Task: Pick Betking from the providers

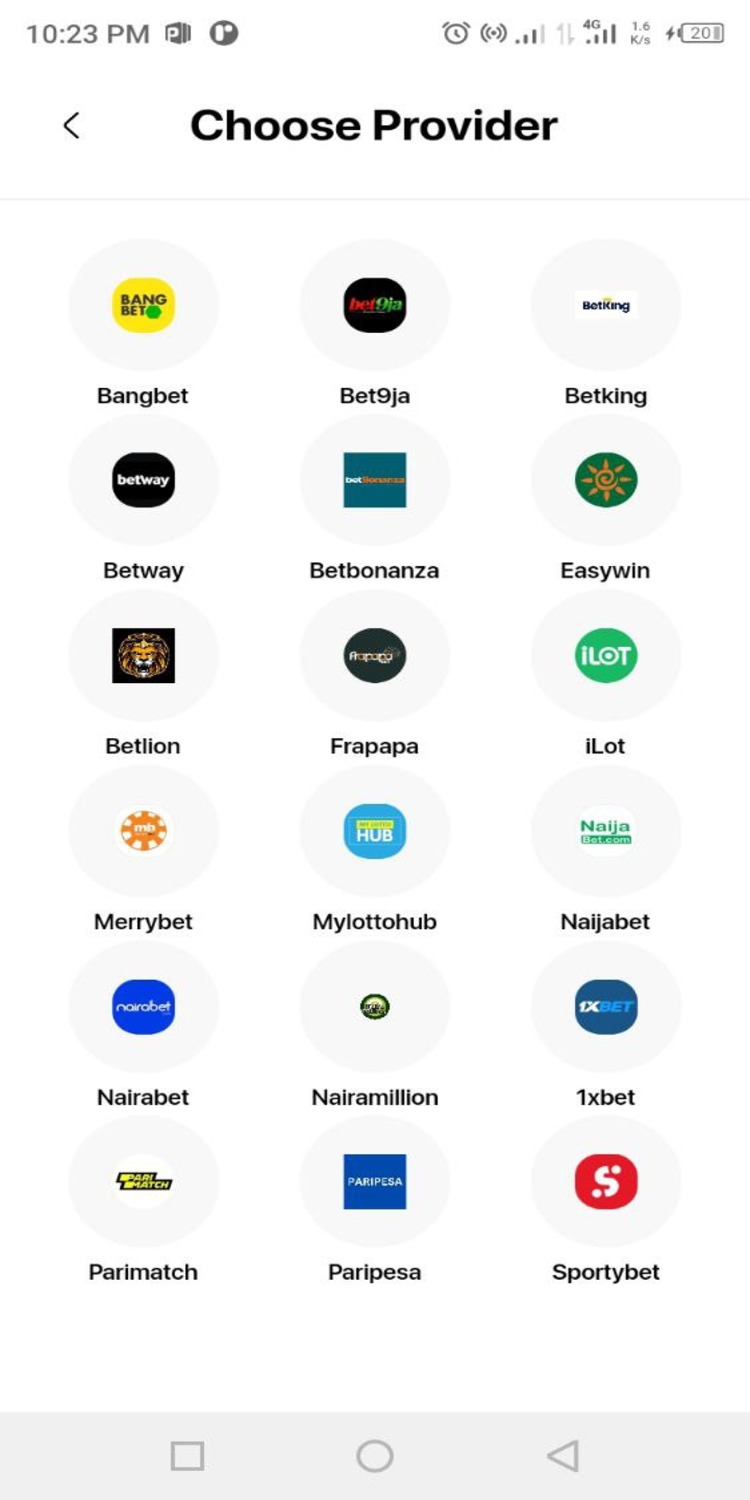Action: 606,305
